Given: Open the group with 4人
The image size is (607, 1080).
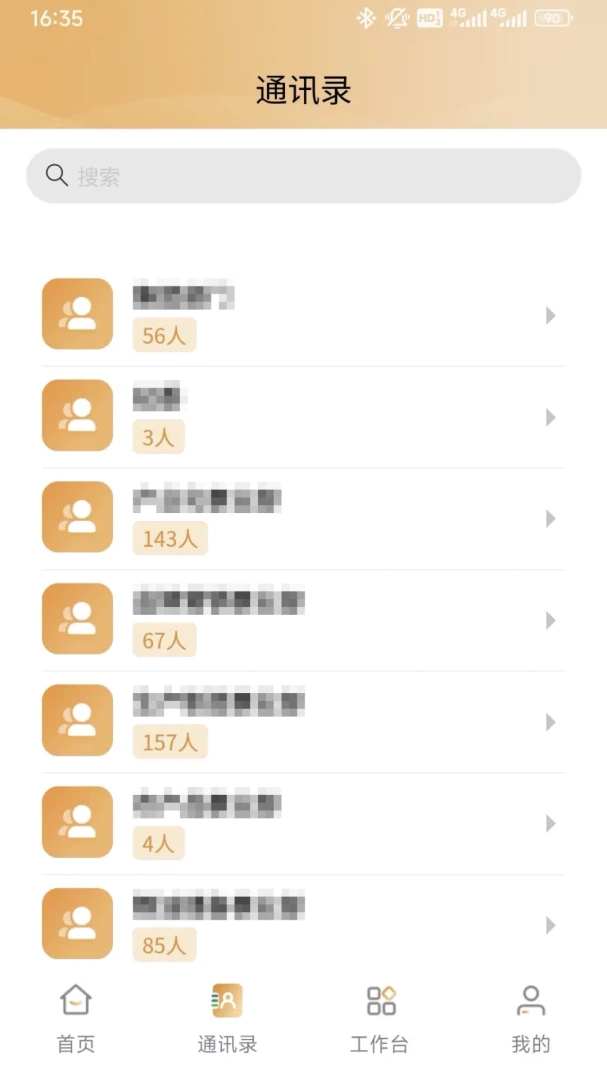Looking at the screenshot, I should coord(303,824).
